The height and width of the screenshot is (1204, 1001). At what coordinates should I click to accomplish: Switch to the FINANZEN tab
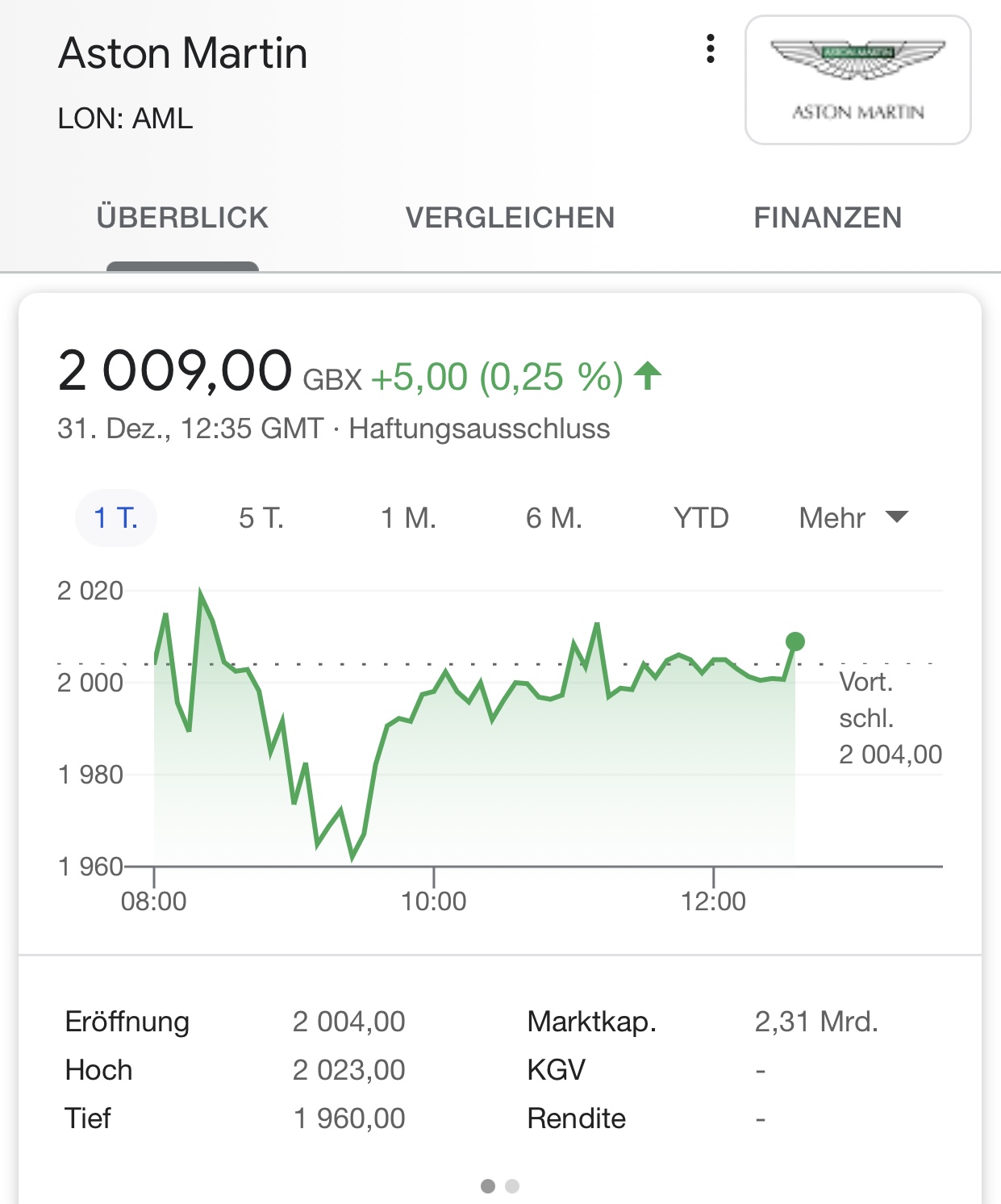pos(828,218)
